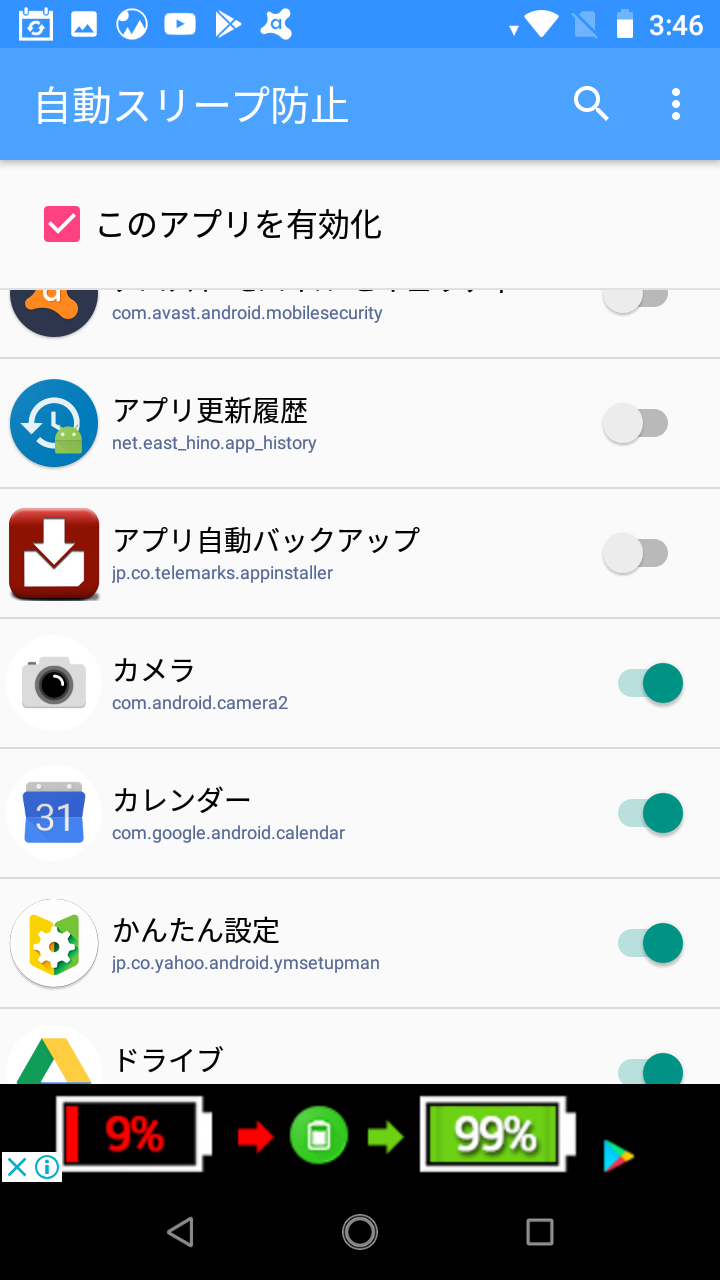The image size is (720, 1280).
Task: Toggle off the カレンダー switch
Action: (650, 813)
